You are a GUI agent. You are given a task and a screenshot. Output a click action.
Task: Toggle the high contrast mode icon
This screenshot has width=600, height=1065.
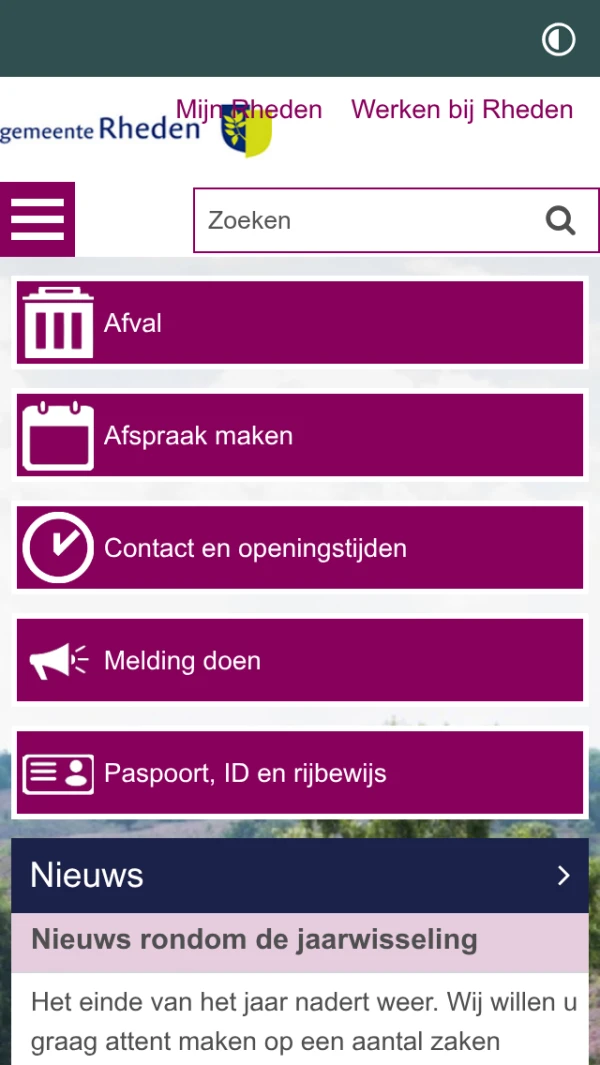click(x=558, y=39)
